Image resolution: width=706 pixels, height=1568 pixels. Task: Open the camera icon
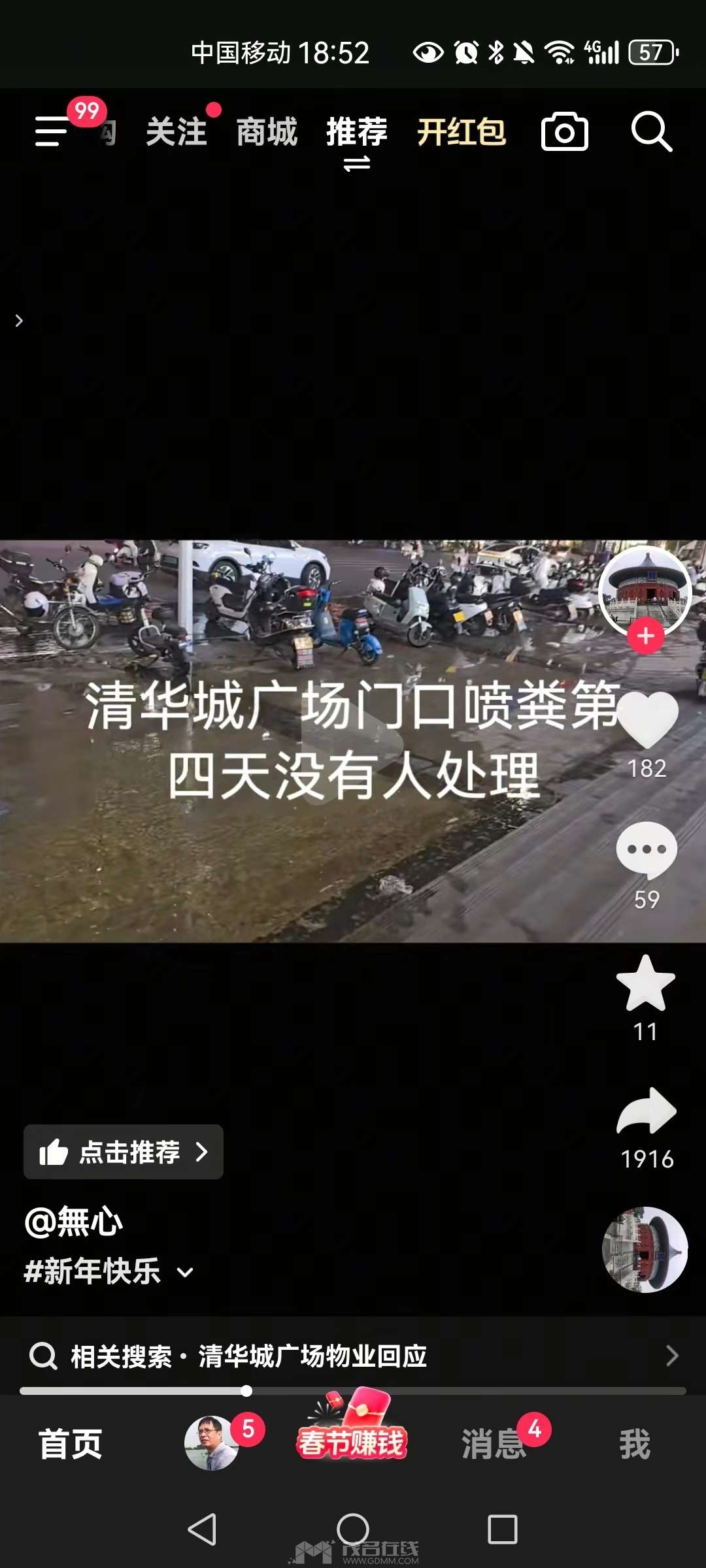pos(564,132)
